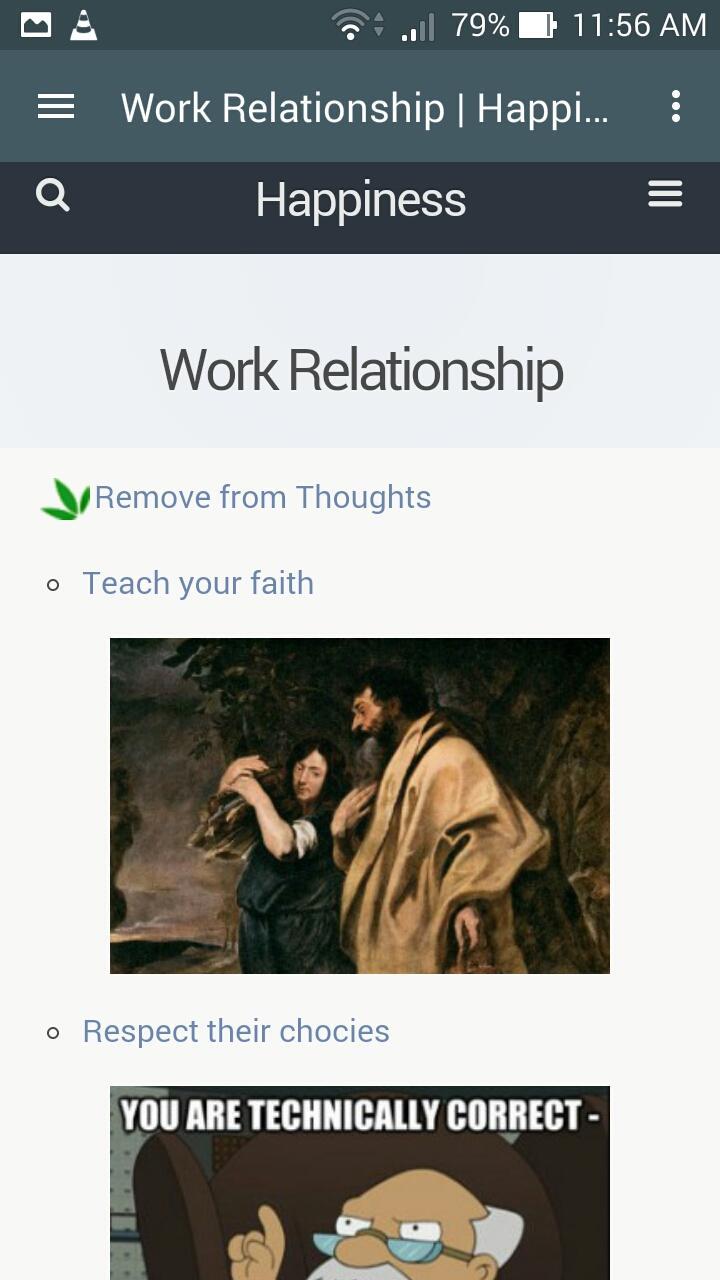Open the Respect their chocies link

point(236,1031)
